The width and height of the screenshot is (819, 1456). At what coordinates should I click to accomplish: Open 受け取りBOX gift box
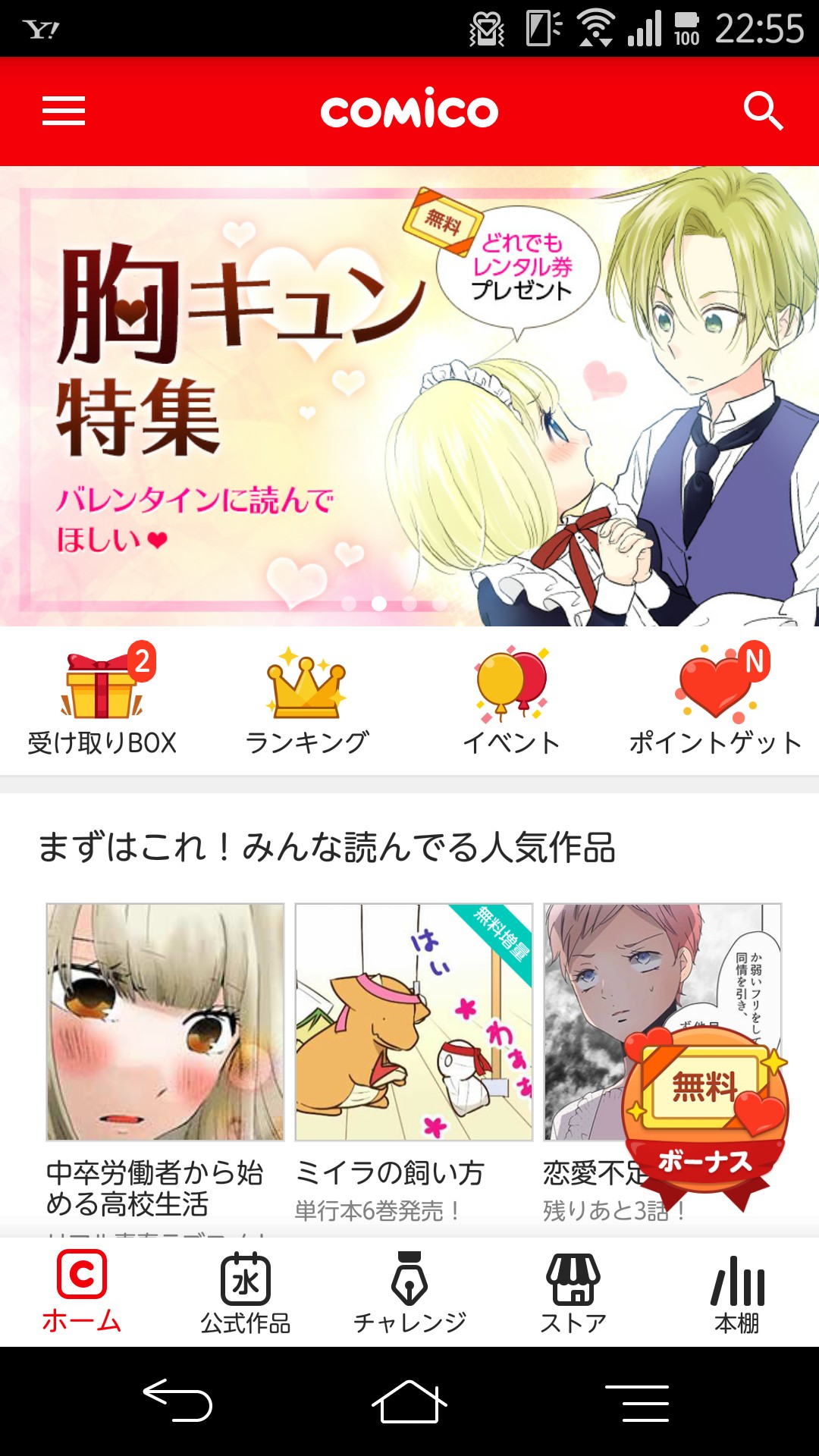pos(102,699)
